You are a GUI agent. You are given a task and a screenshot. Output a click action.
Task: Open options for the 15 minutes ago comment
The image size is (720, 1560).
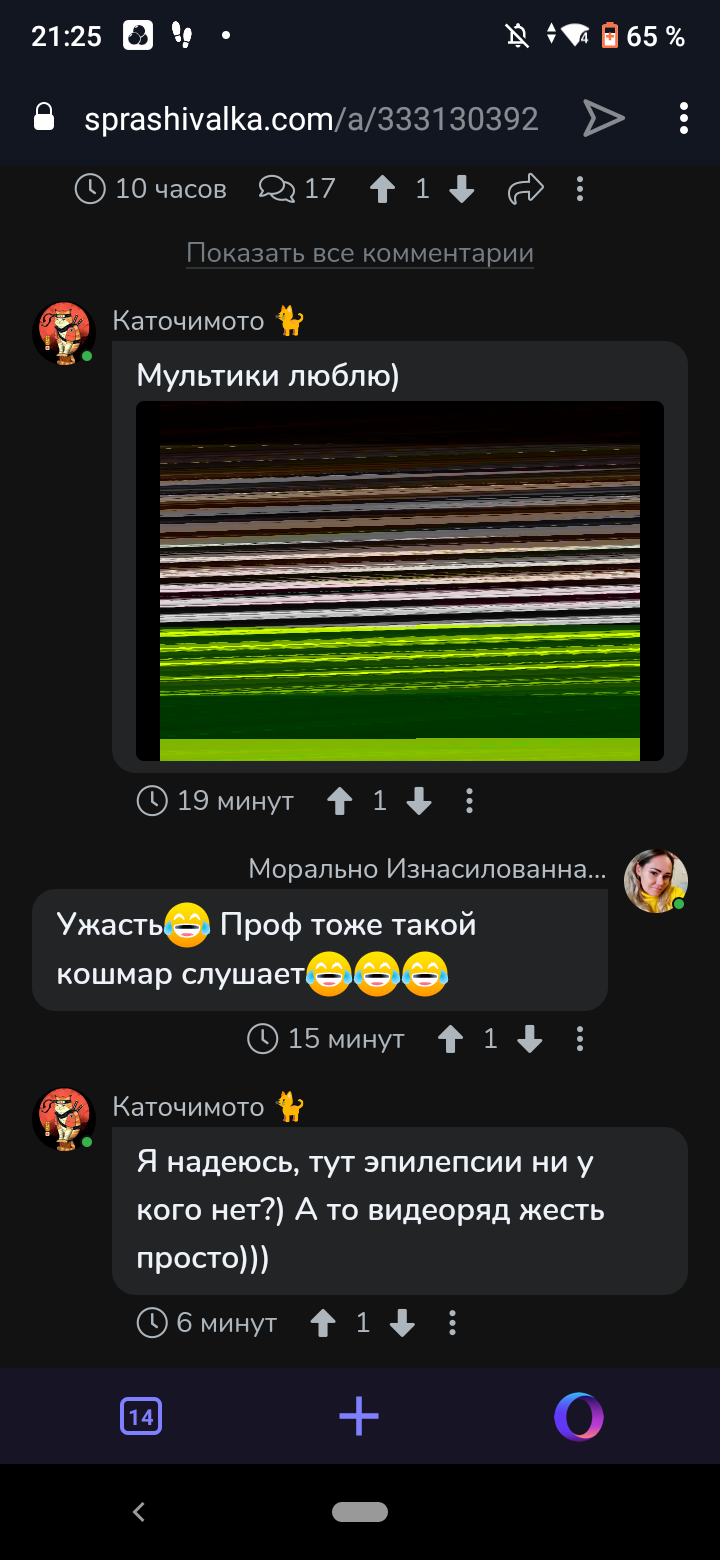click(x=580, y=1040)
